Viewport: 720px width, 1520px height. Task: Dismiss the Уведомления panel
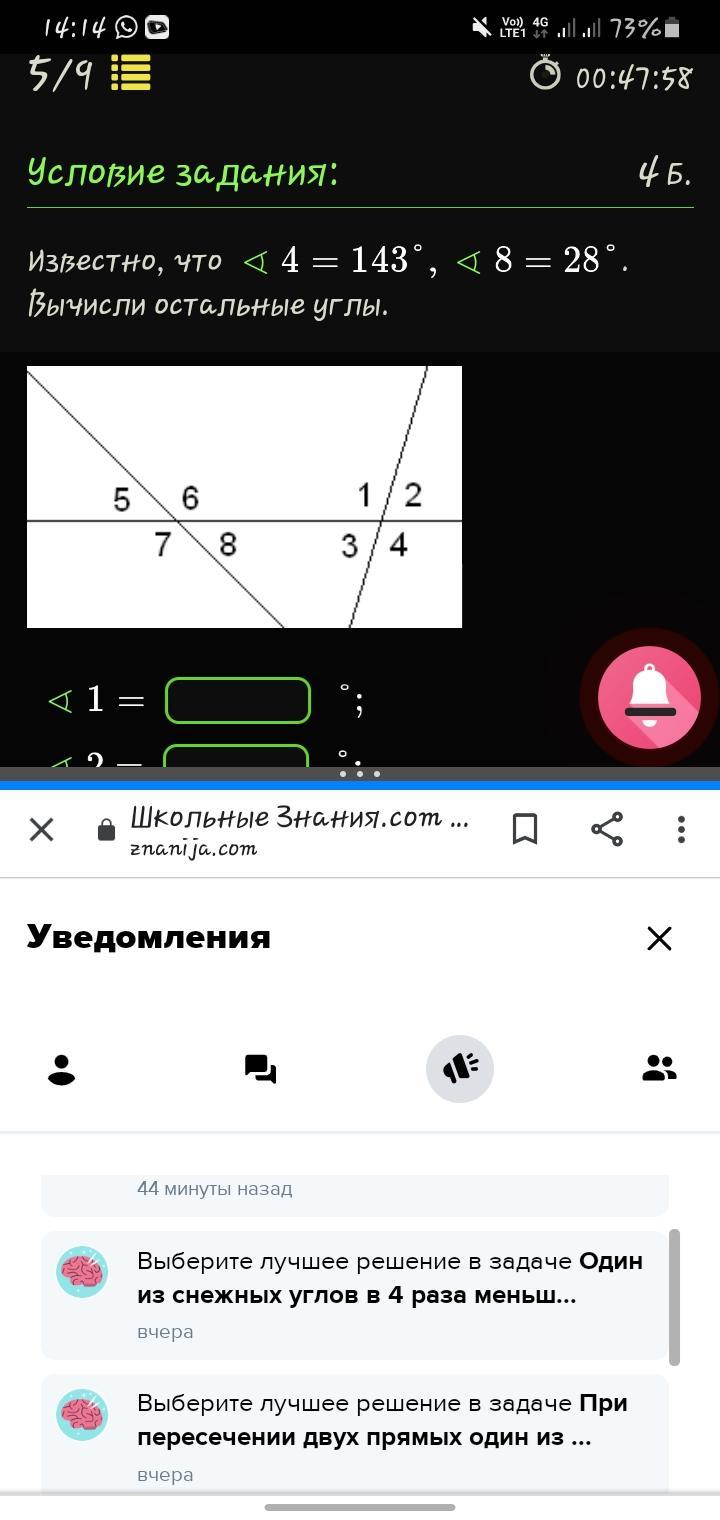pos(659,938)
